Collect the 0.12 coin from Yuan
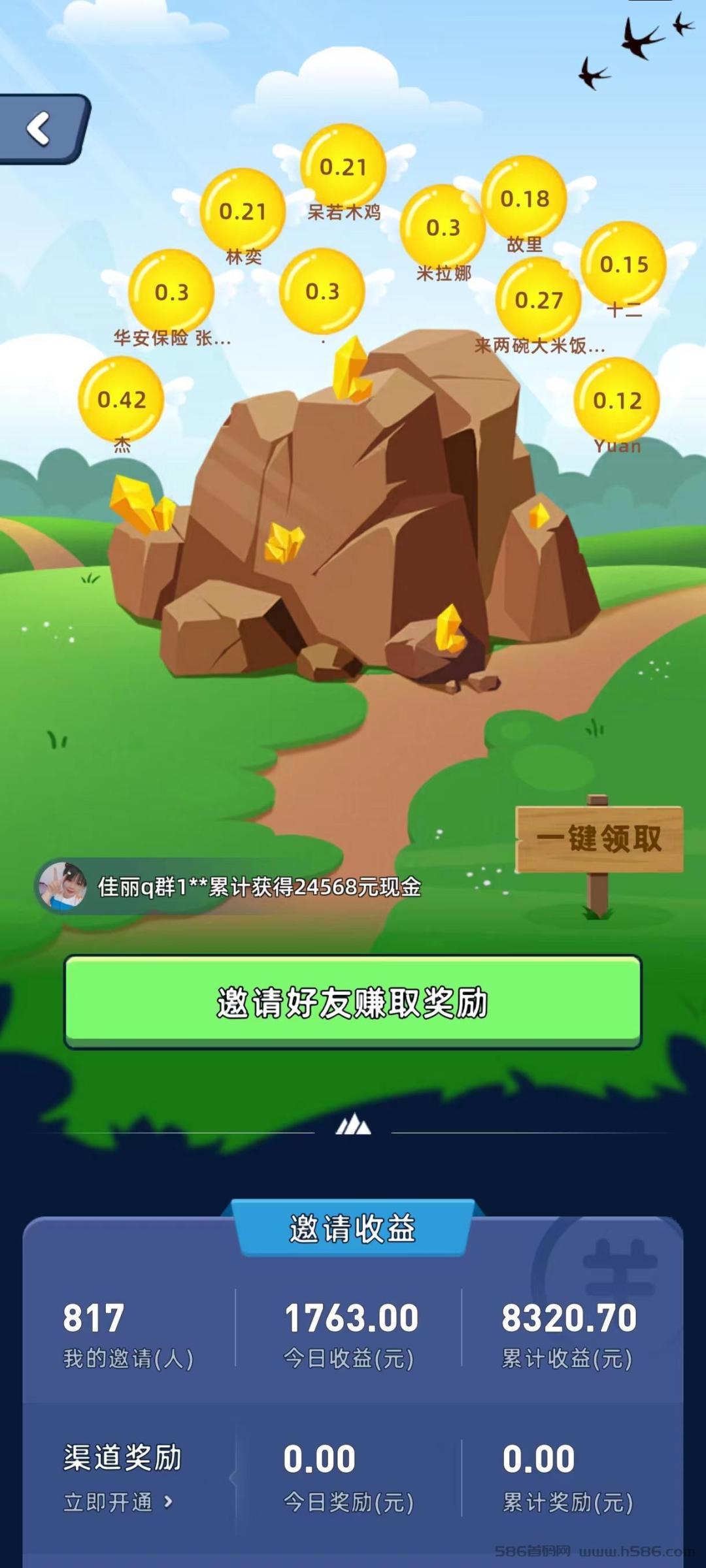Image resolution: width=706 pixels, height=1568 pixels. [x=617, y=400]
